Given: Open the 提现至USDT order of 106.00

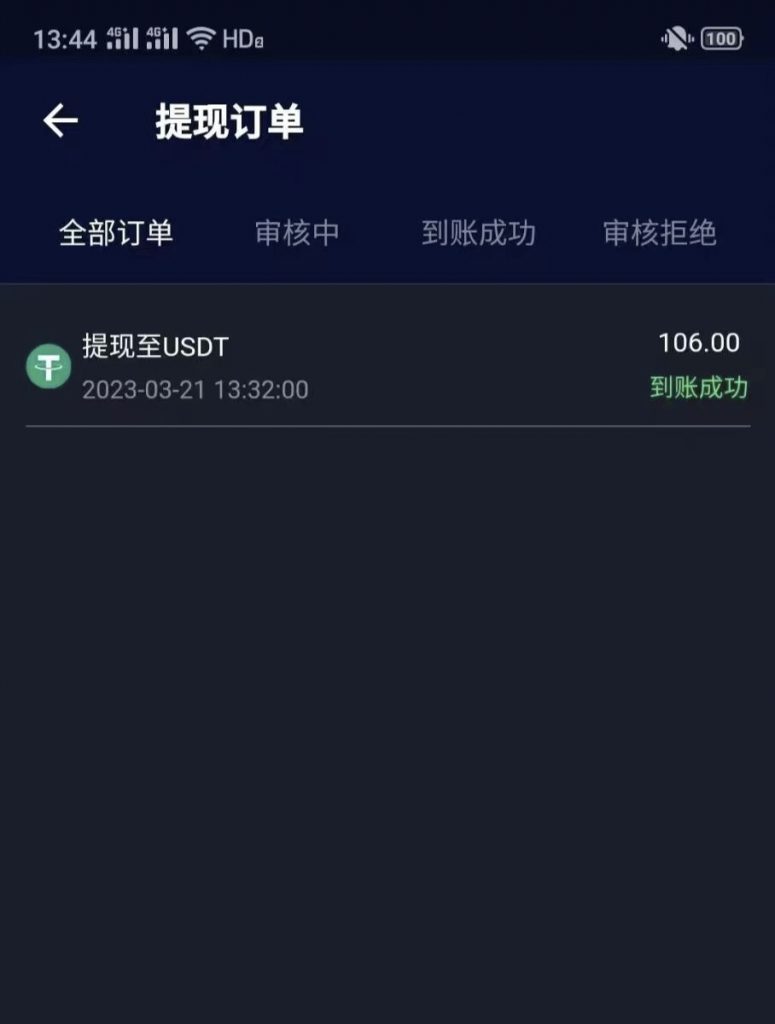Looking at the screenshot, I should (x=387, y=365).
